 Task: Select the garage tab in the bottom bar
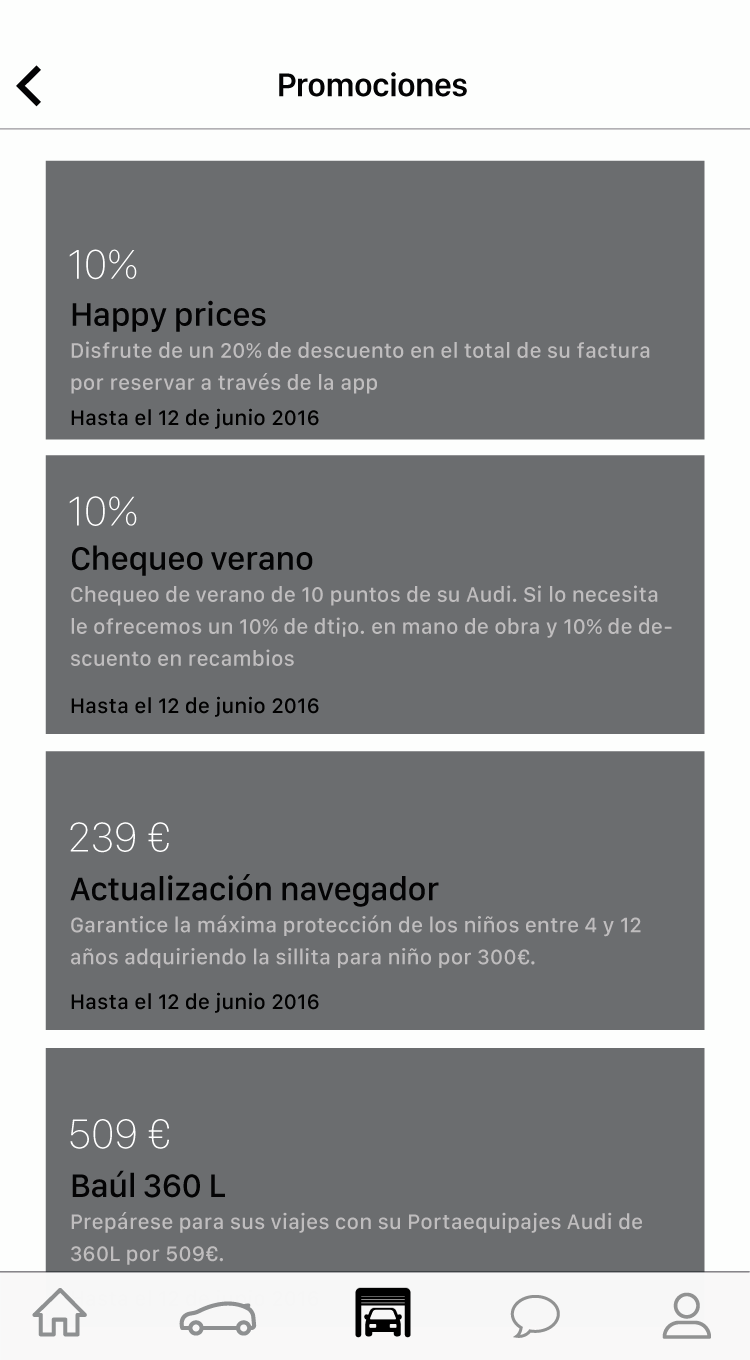(x=383, y=1313)
